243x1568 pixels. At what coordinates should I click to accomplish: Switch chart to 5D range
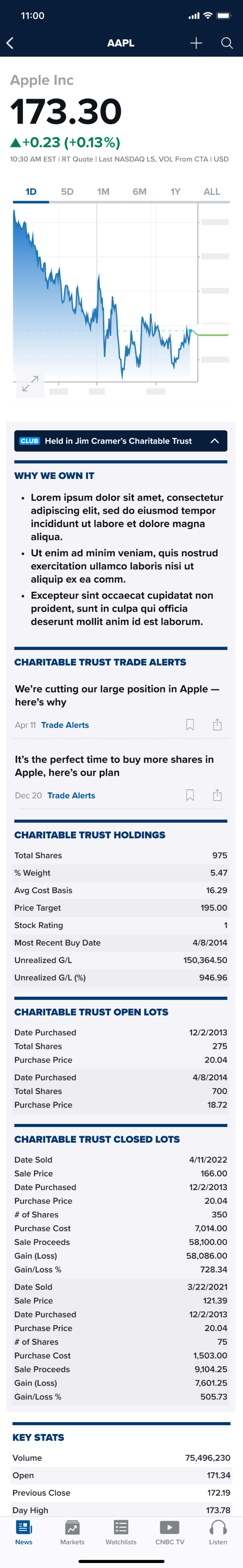coord(67,192)
